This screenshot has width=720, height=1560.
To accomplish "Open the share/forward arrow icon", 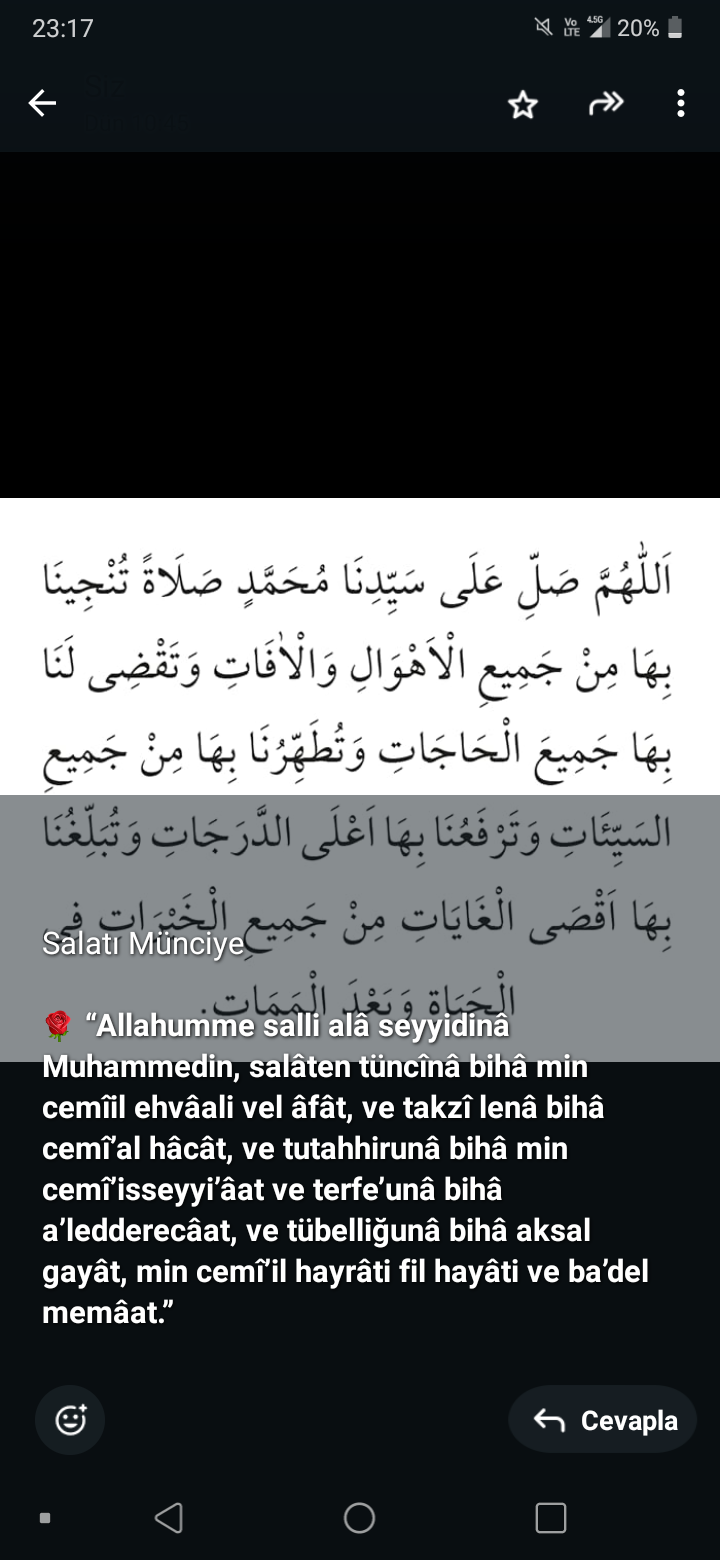I will click(x=605, y=103).
